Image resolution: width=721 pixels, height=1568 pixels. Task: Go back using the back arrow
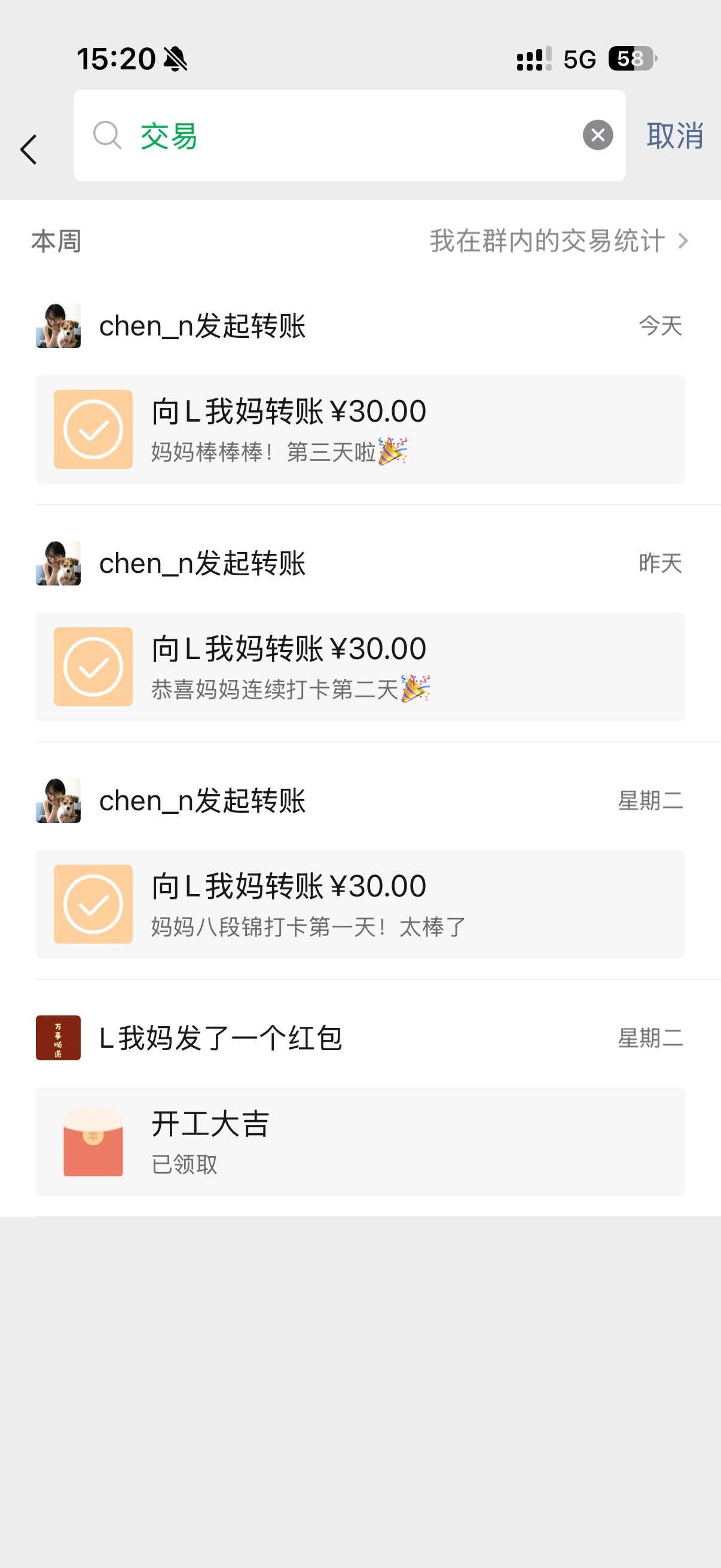(x=29, y=150)
